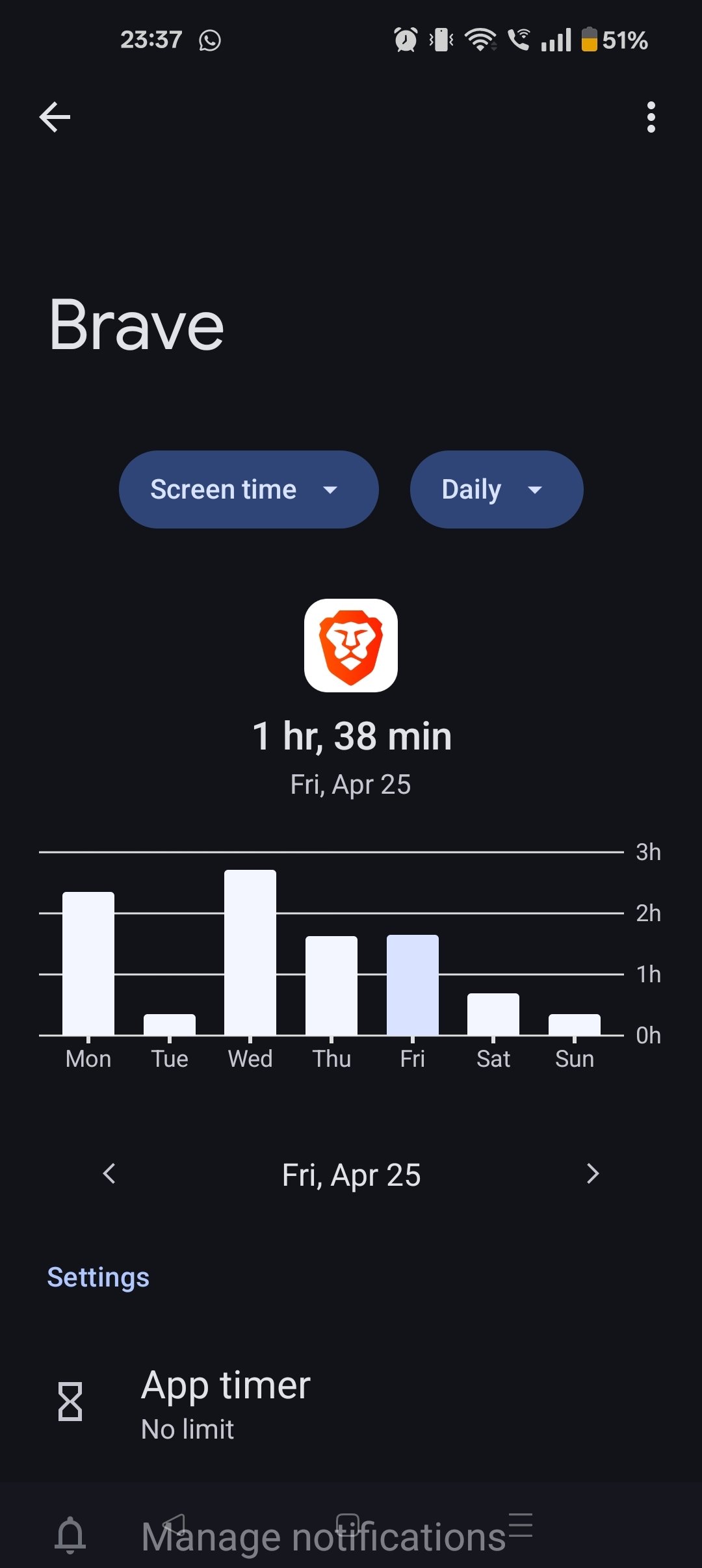Image resolution: width=702 pixels, height=1568 pixels.
Task: Go to the next day with right chevron
Action: (x=592, y=1174)
